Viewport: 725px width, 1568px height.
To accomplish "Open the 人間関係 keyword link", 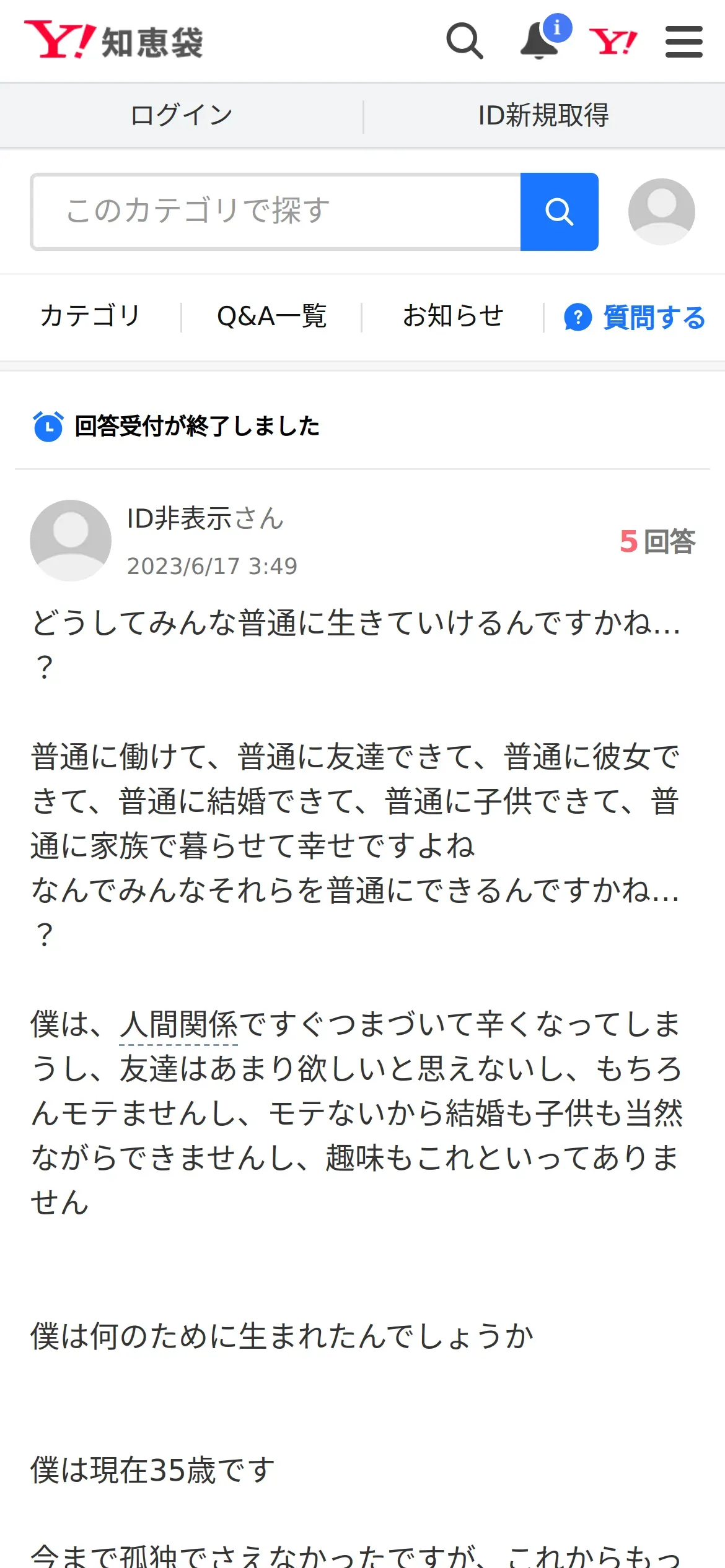I will pyautogui.click(x=178, y=1025).
